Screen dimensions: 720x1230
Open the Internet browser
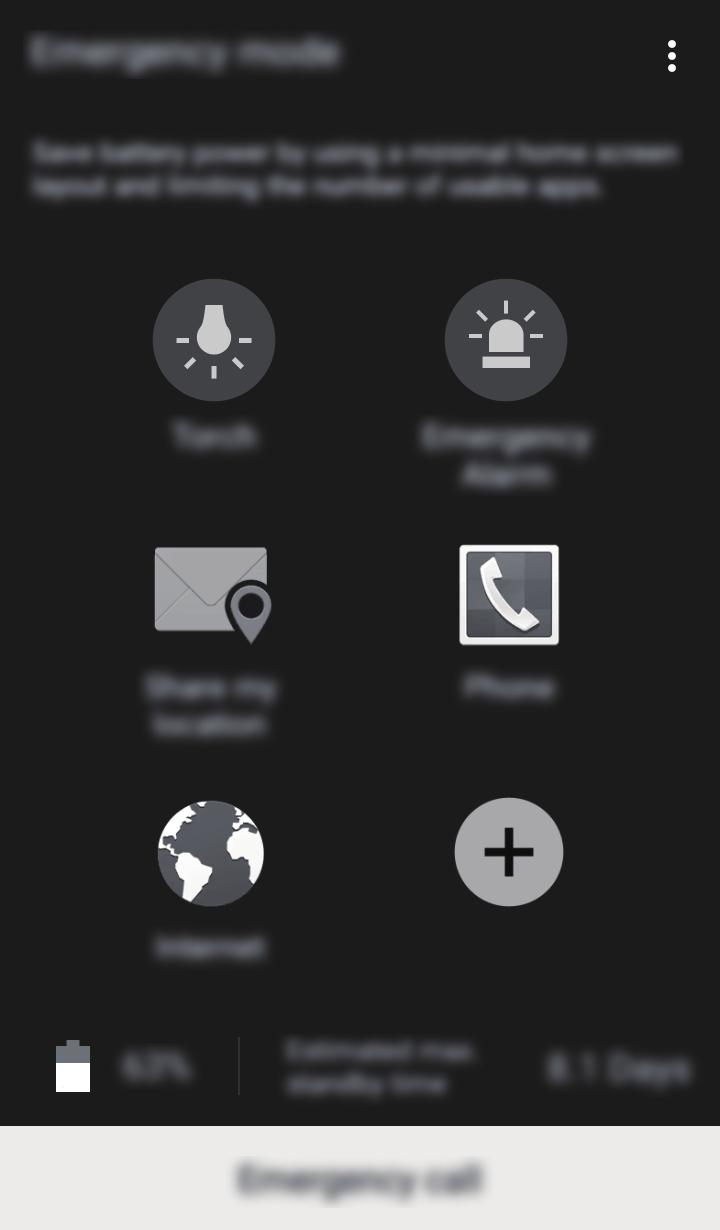click(x=211, y=853)
